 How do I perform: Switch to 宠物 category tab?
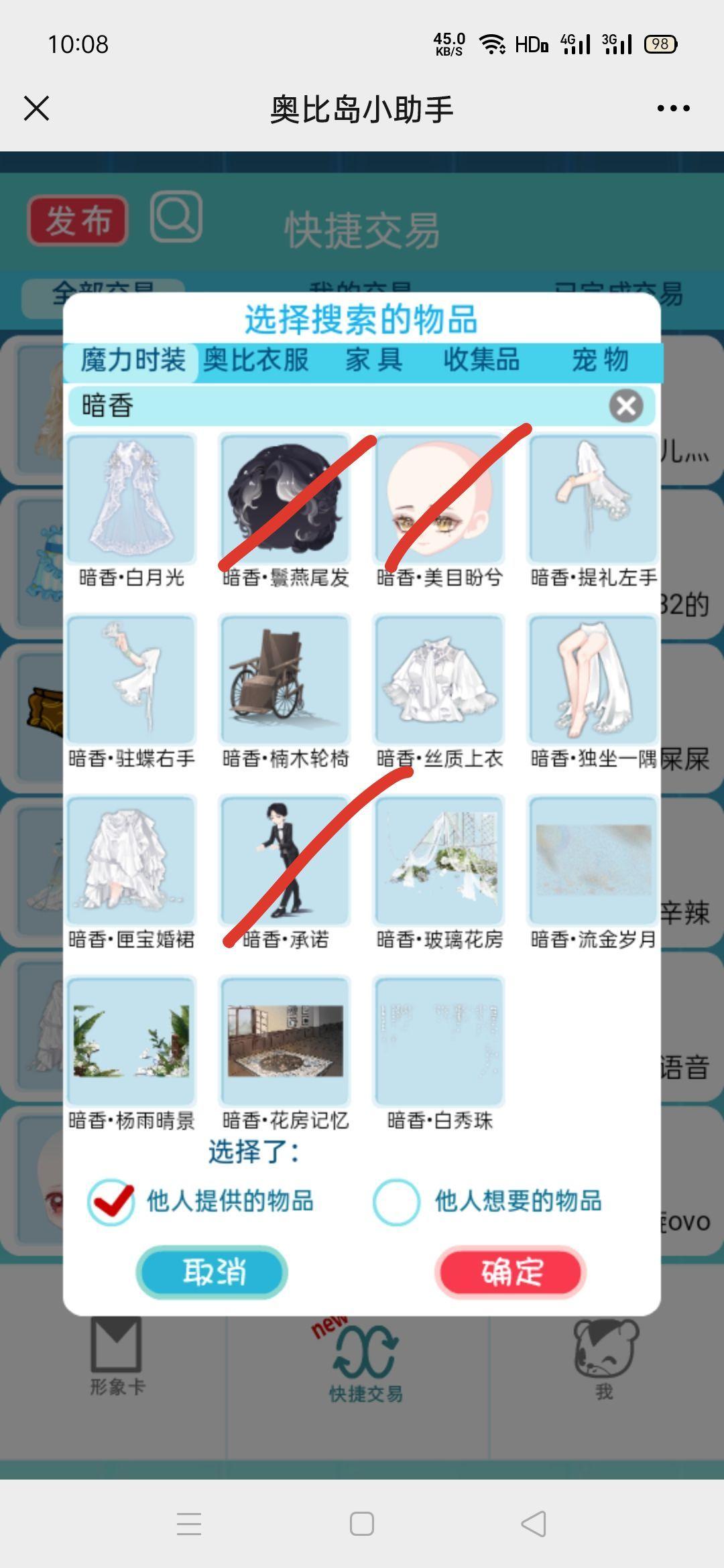coord(600,361)
